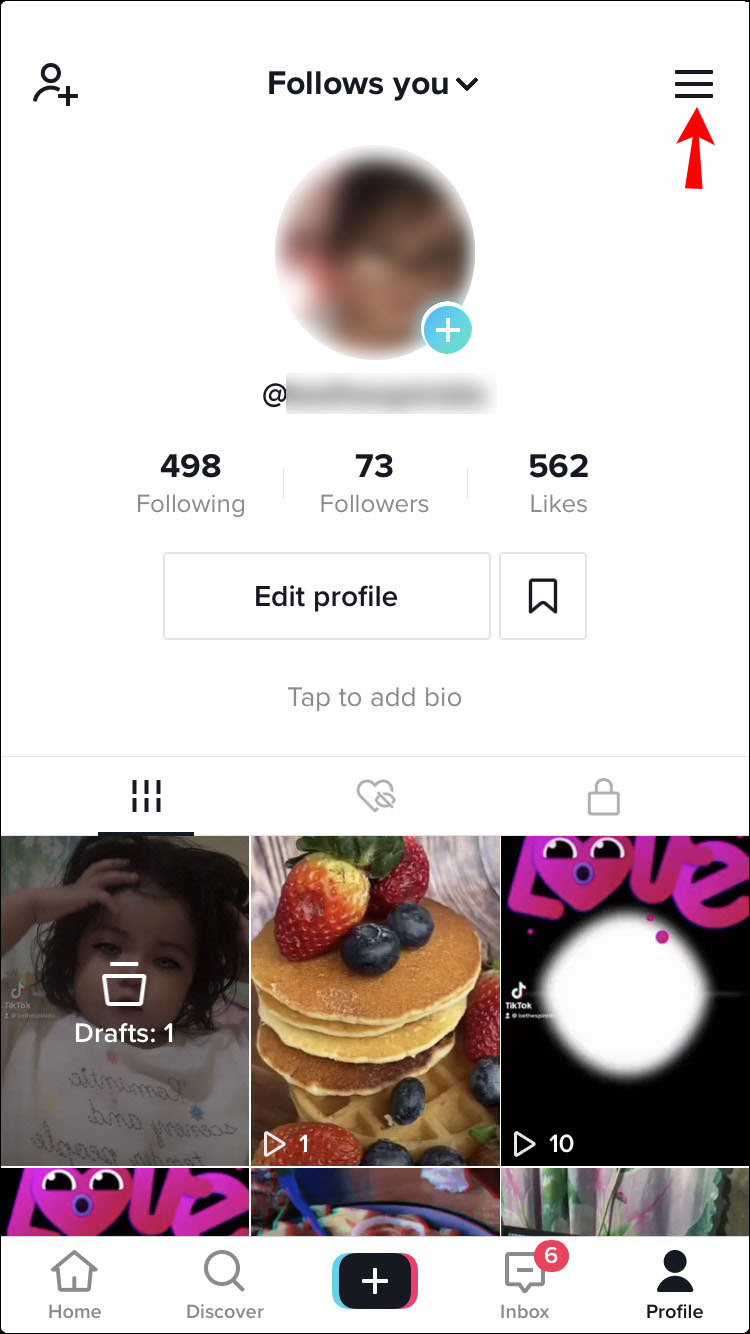Open the Inbox with 6 notifications
The width and height of the screenshot is (750, 1334).
525,1285
